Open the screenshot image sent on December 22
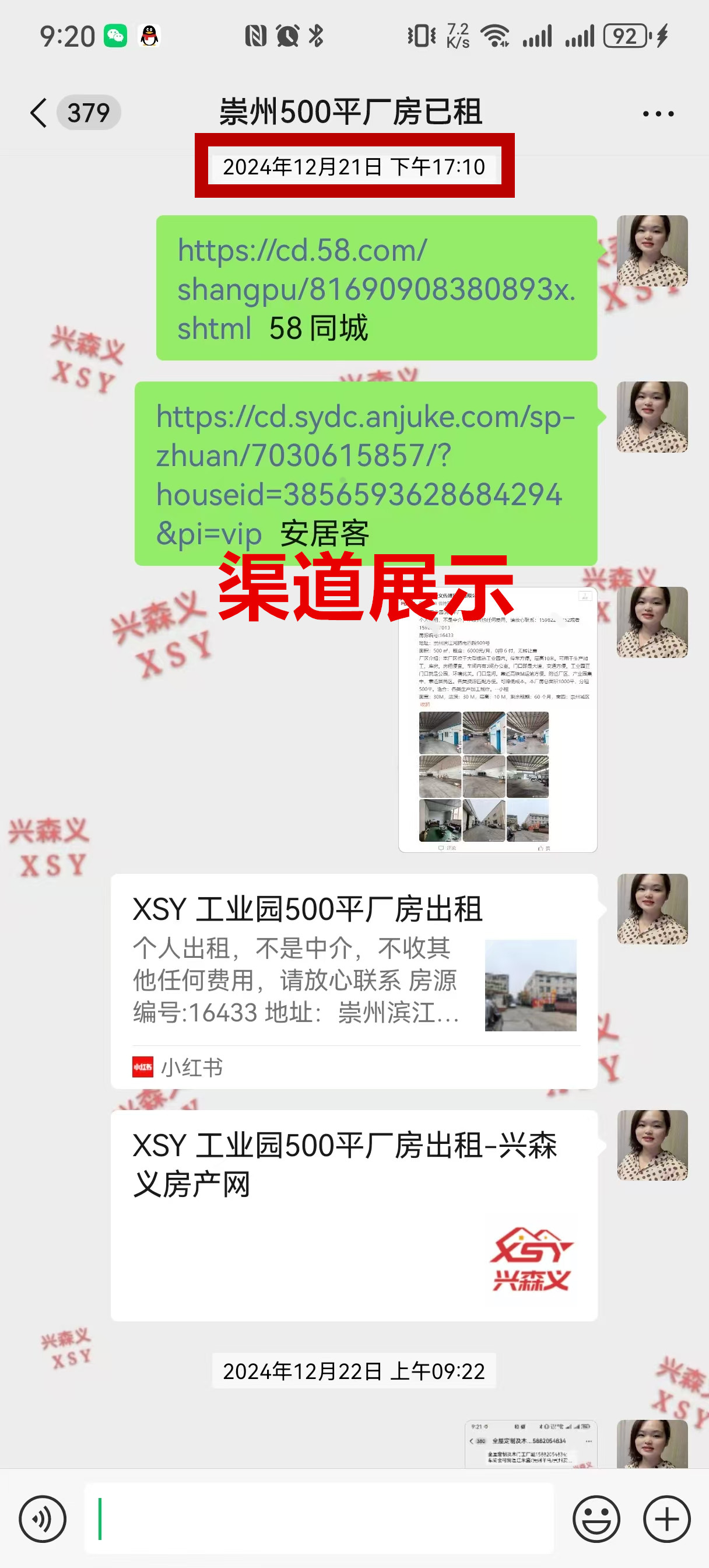 tap(530, 1444)
